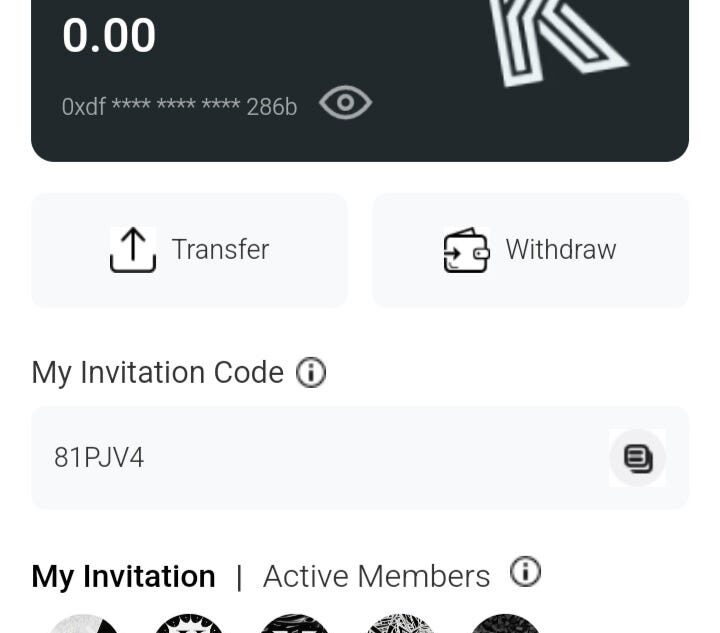
Task: Open the Withdraw option
Action: (x=531, y=250)
